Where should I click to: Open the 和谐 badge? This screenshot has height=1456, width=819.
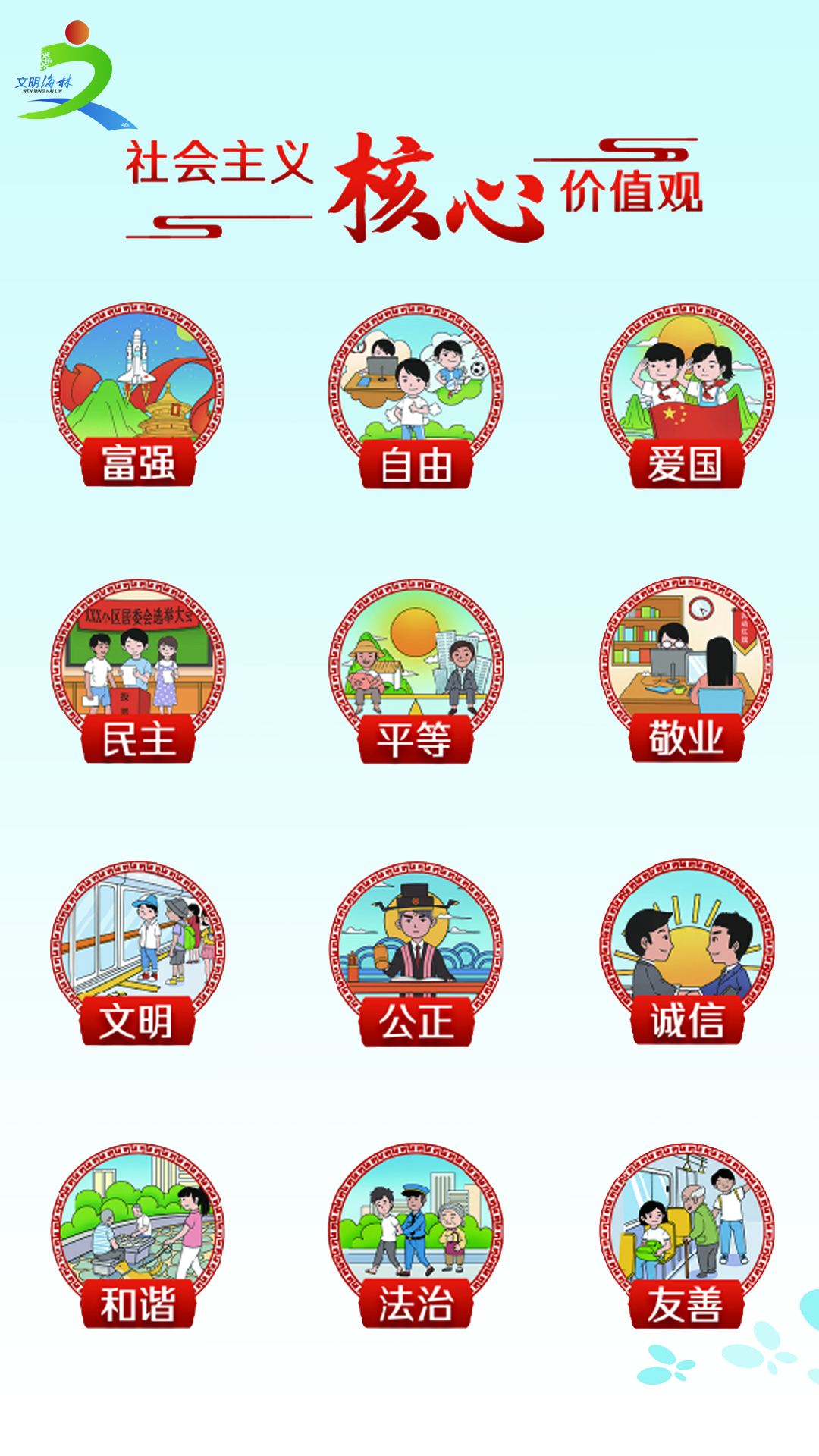(x=137, y=1236)
